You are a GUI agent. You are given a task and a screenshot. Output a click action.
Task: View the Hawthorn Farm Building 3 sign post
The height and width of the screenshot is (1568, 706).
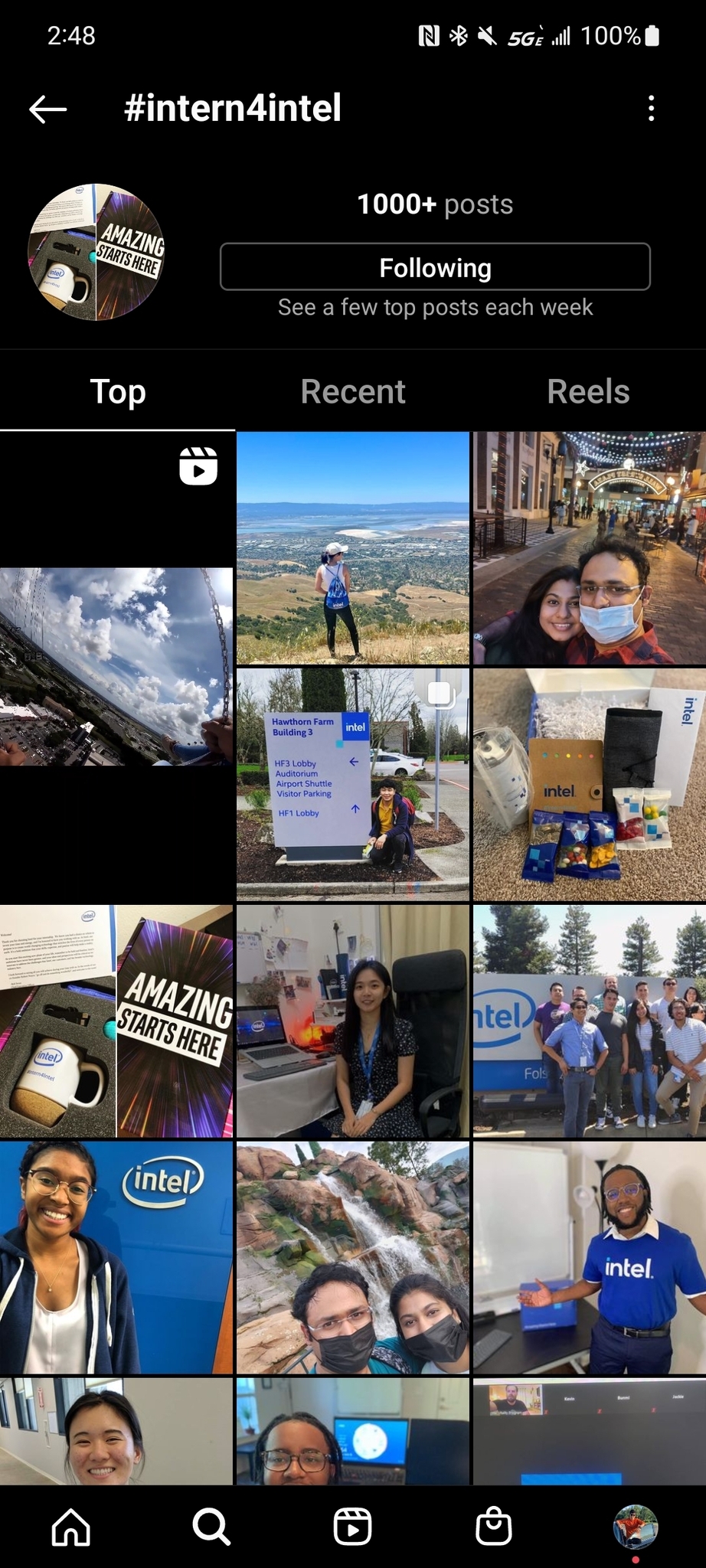[353, 784]
